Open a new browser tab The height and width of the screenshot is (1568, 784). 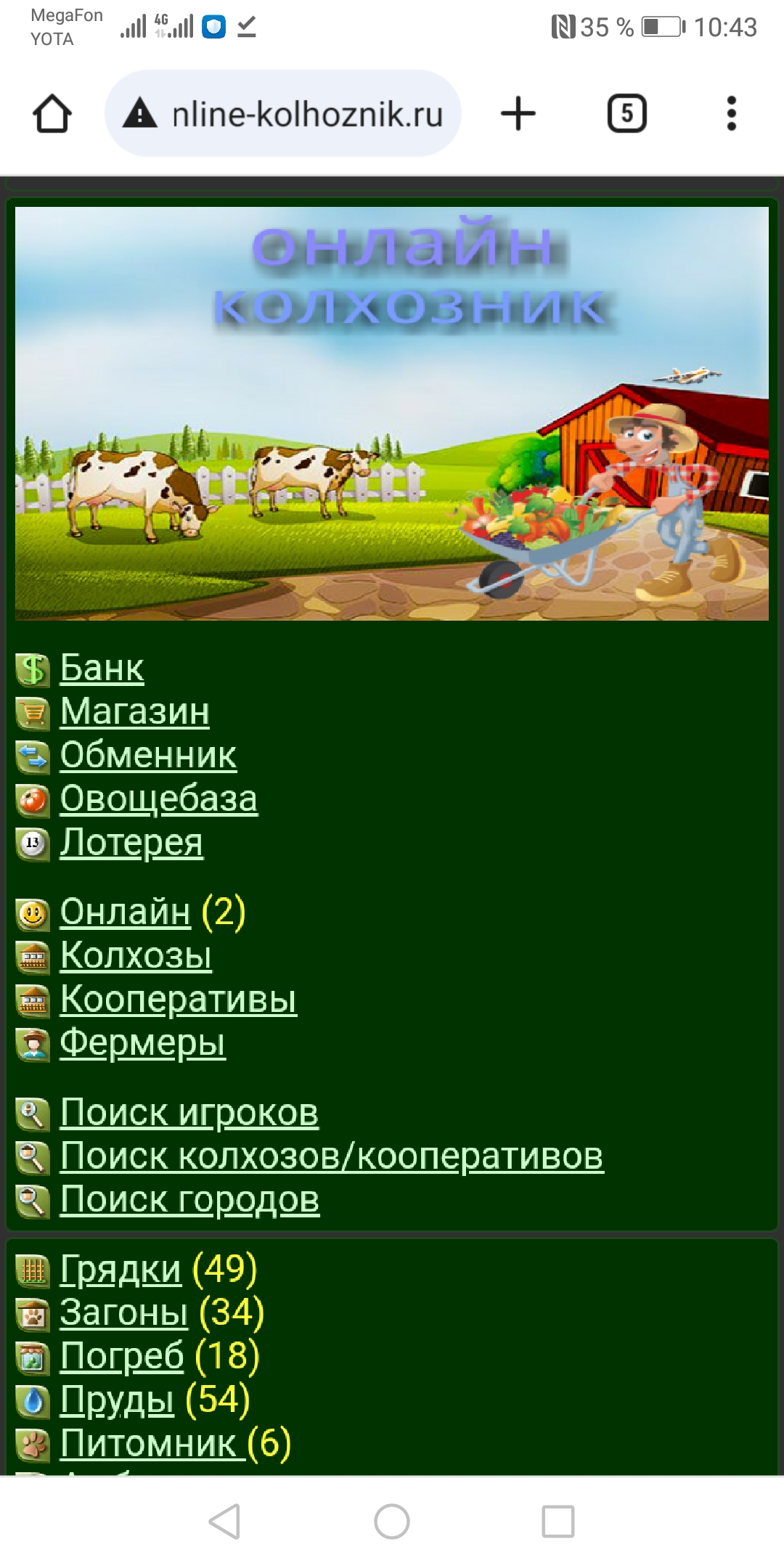(518, 114)
